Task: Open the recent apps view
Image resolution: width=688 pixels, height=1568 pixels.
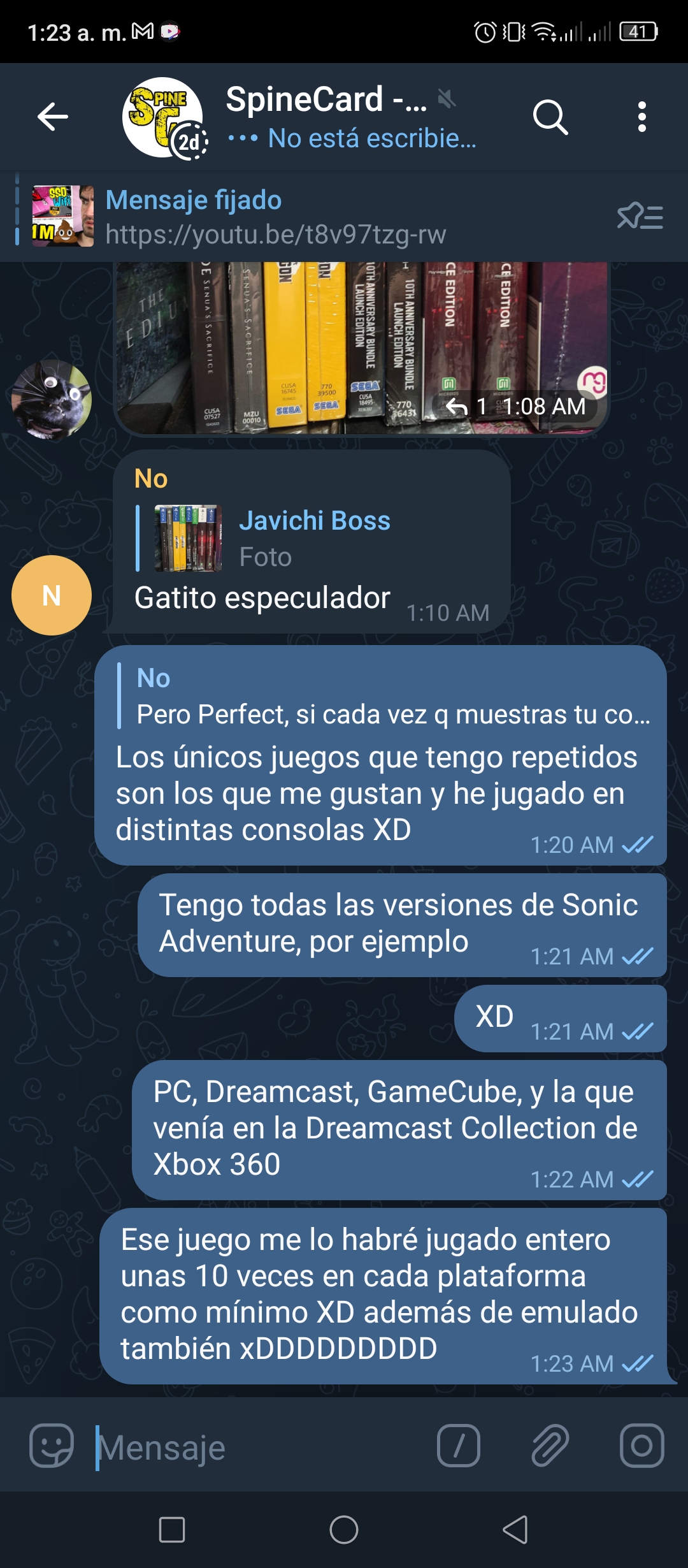Action: pyautogui.click(x=172, y=1530)
